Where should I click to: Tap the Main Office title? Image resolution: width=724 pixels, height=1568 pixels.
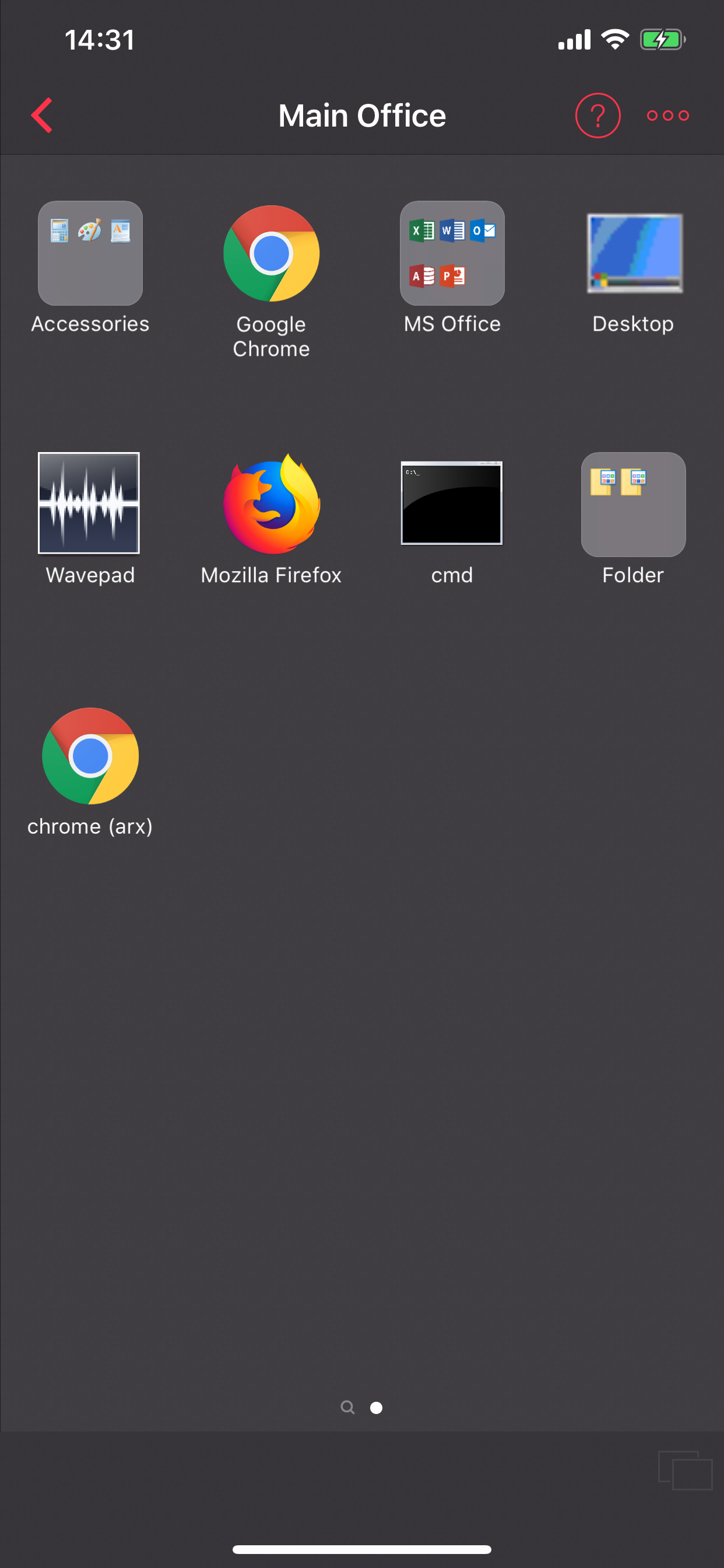(361, 115)
